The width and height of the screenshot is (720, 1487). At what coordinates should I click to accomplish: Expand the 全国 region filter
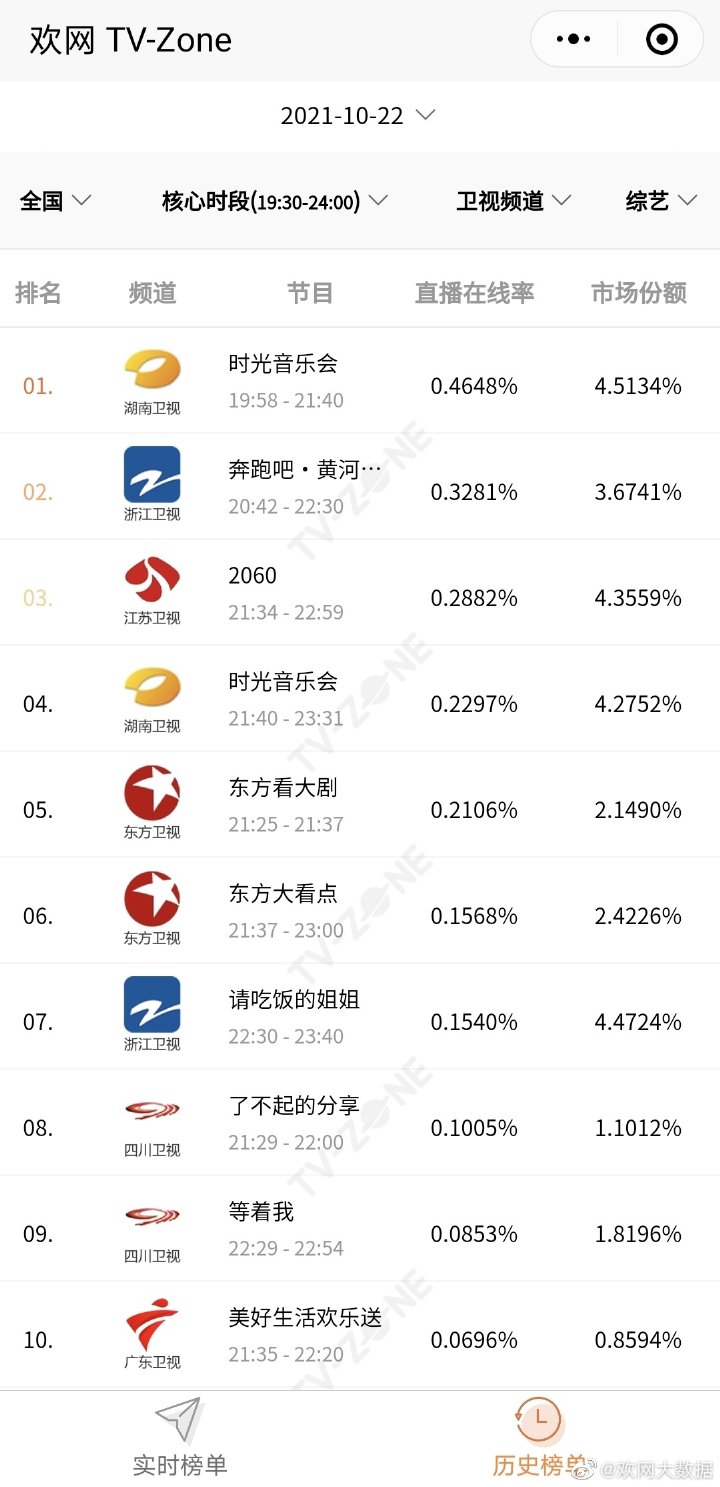pyautogui.click(x=56, y=201)
